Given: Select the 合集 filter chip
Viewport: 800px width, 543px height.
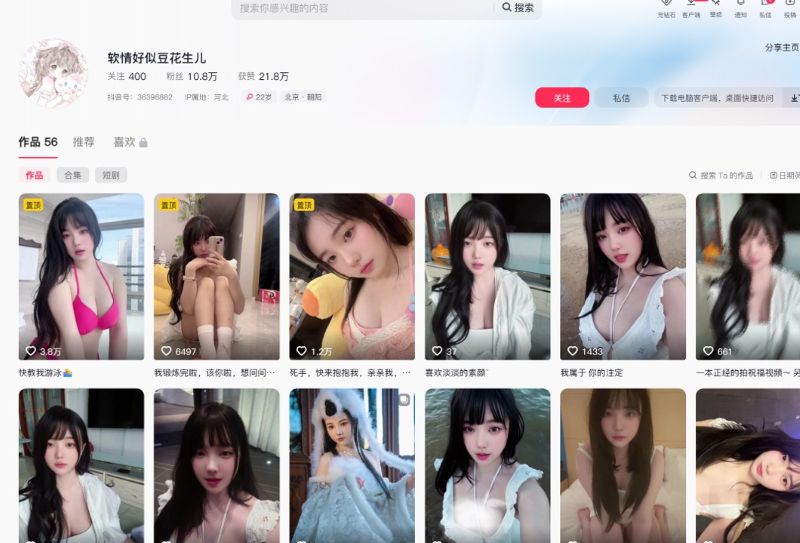Looking at the screenshot, I should click(x=73, y=175).
